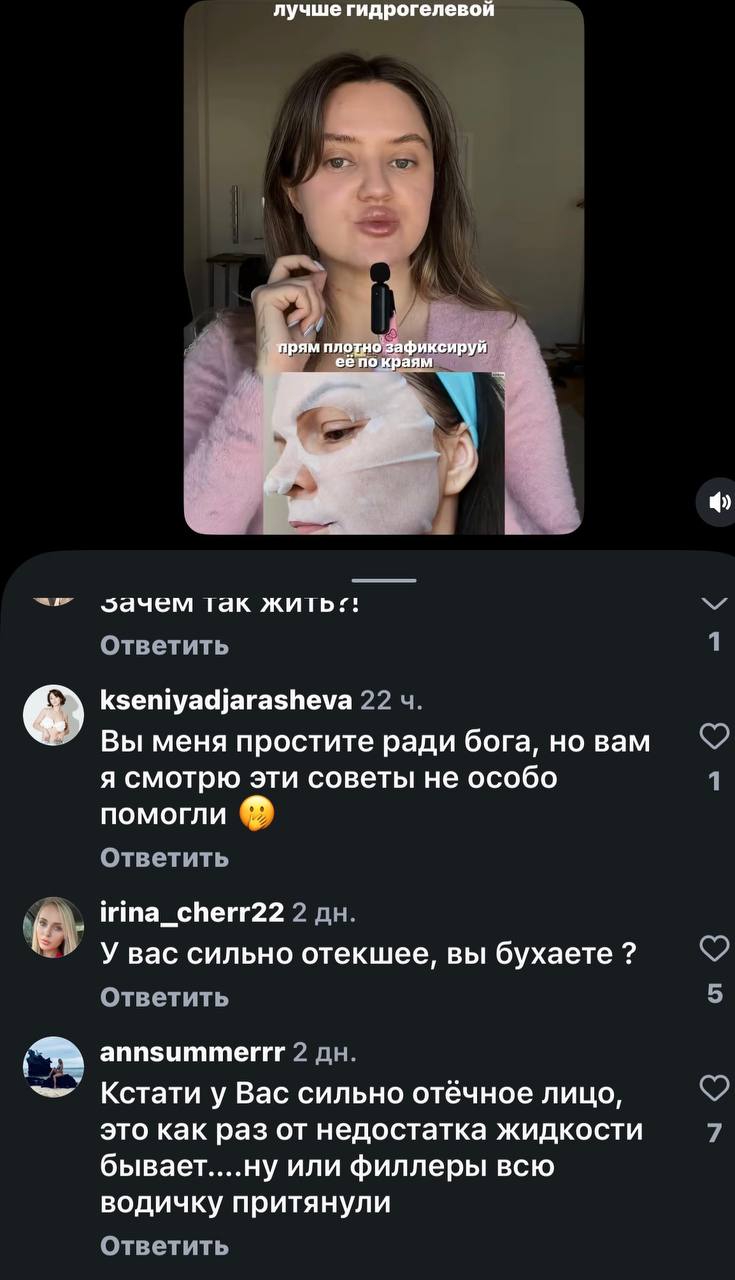Like kseniyadjarasheva's comment
735x1280 pixels.
(x=714, y=737)
